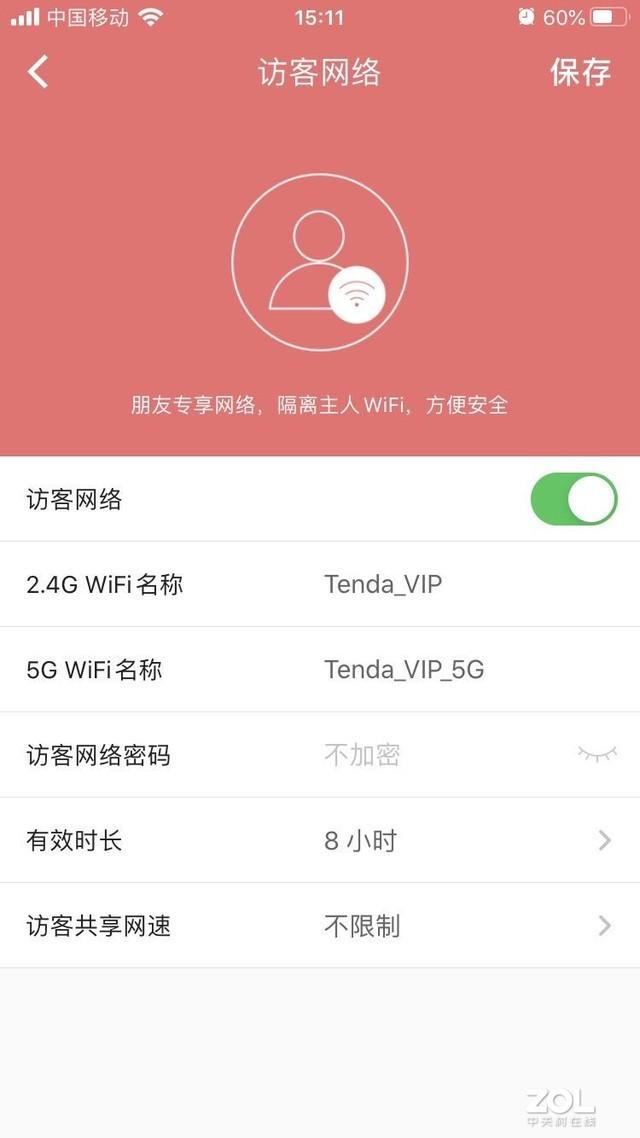Save settings with the 保存 button
Image resolution: width=640 pixels, height=1138 pixels.
pyautogui.click(x=580, y=73)
